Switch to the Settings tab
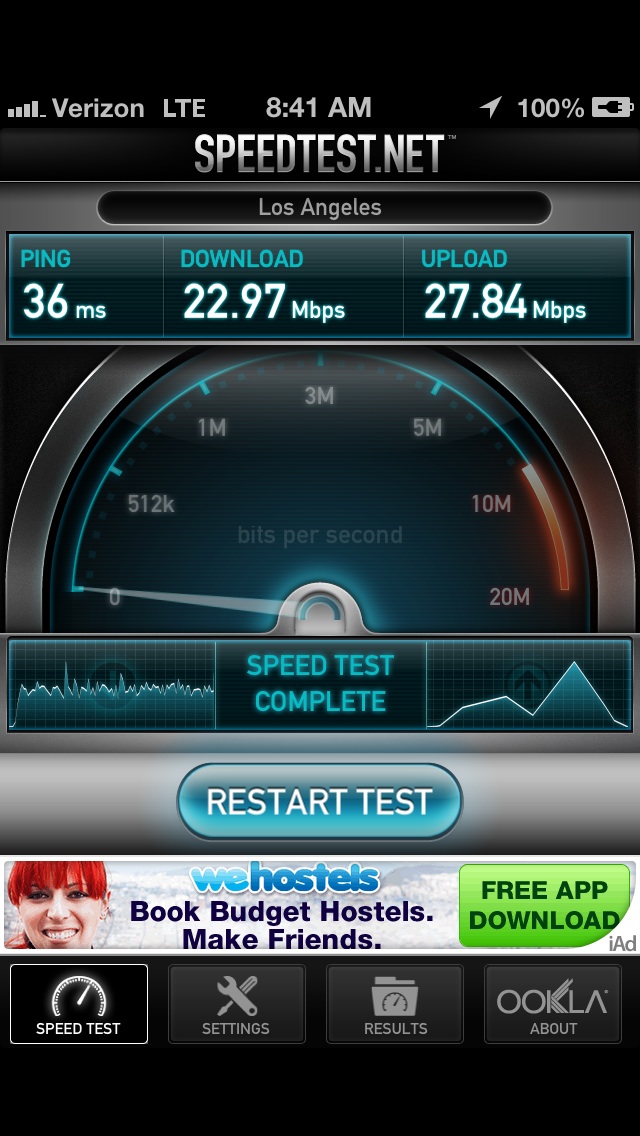The height and width of the screenshot is (1136, 640). [x=236, y=1003]
